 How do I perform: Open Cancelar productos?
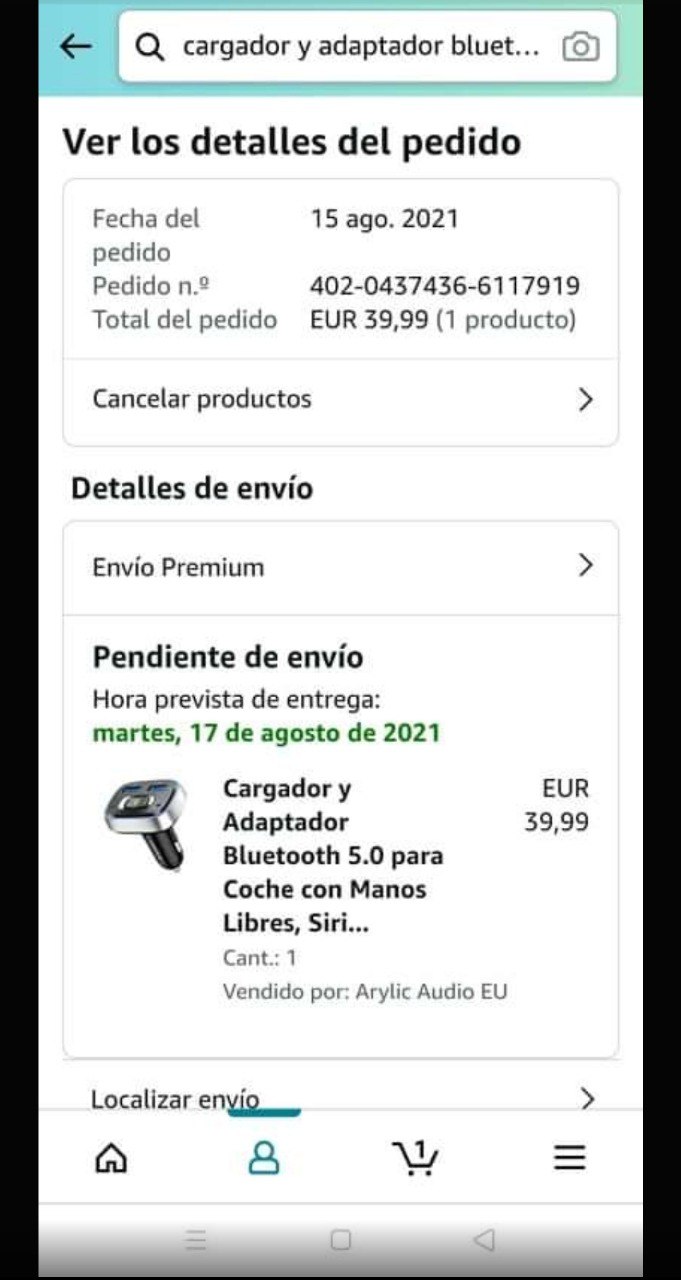coord(340,399)
